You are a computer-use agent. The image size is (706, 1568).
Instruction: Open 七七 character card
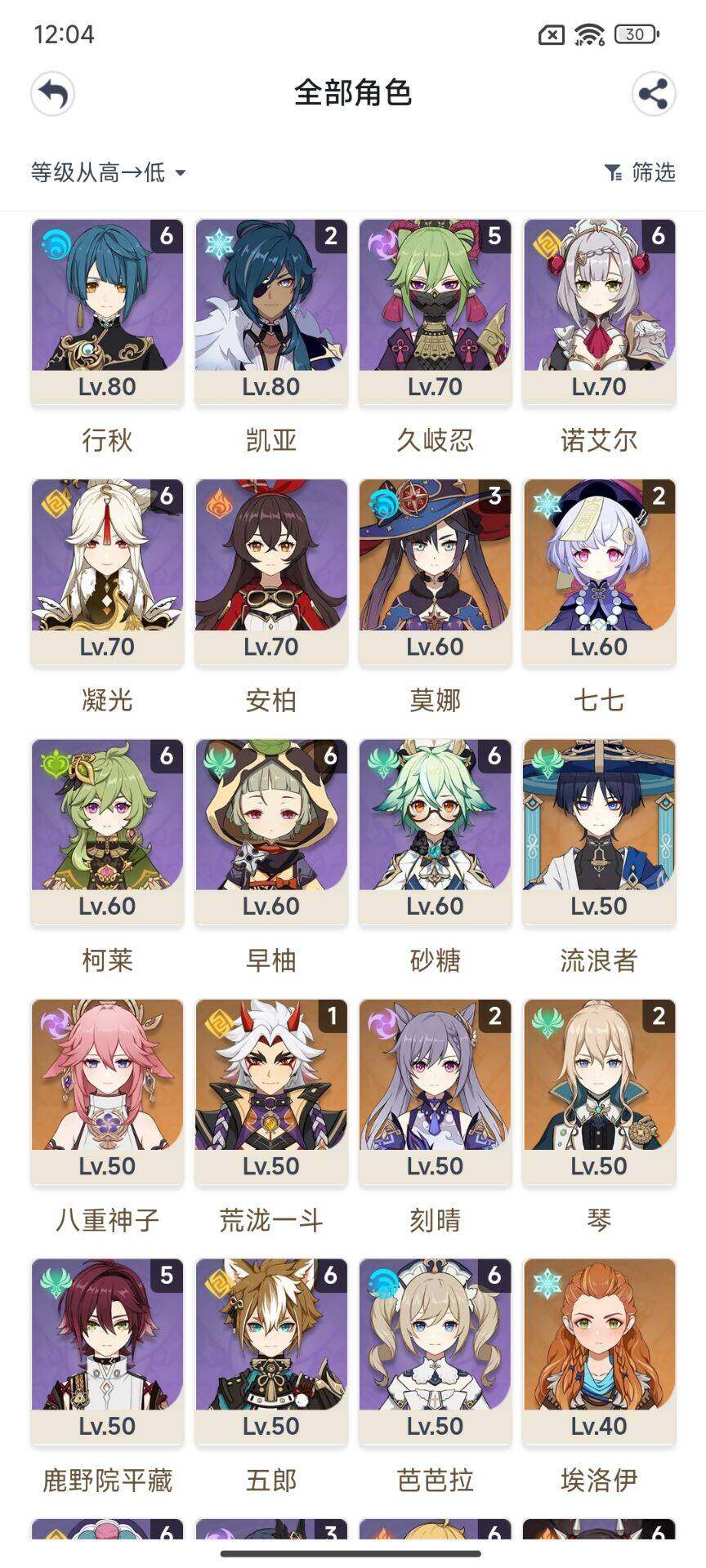(599, 570)
